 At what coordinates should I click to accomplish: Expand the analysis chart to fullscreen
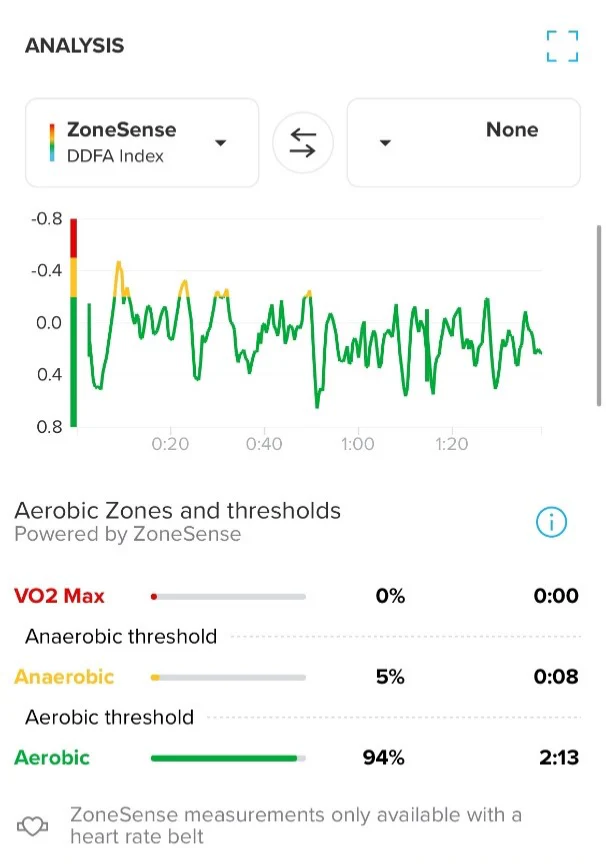click(562, 46)
